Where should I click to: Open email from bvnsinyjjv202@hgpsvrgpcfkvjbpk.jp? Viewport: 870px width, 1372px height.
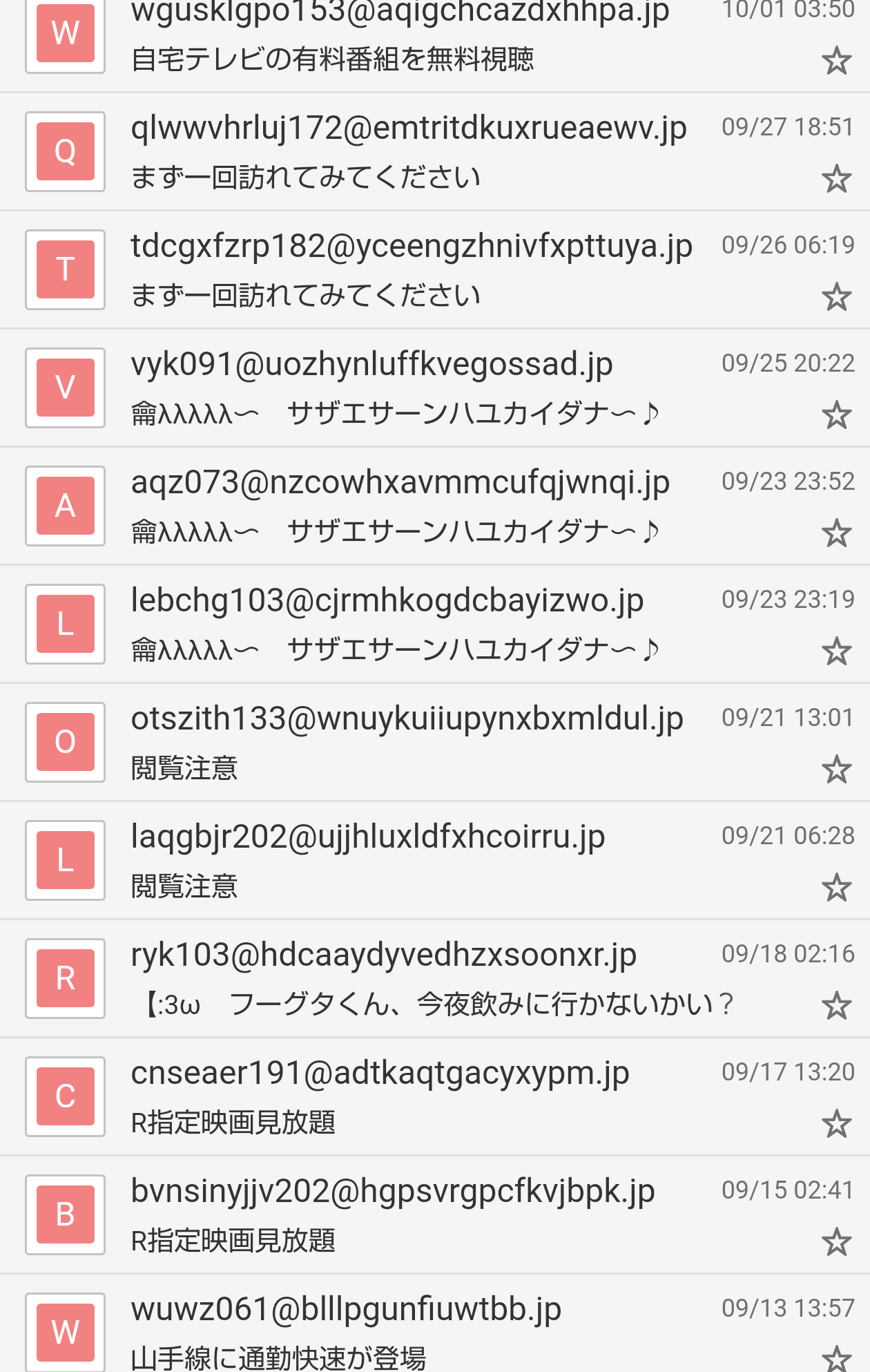click(414, 1215)
